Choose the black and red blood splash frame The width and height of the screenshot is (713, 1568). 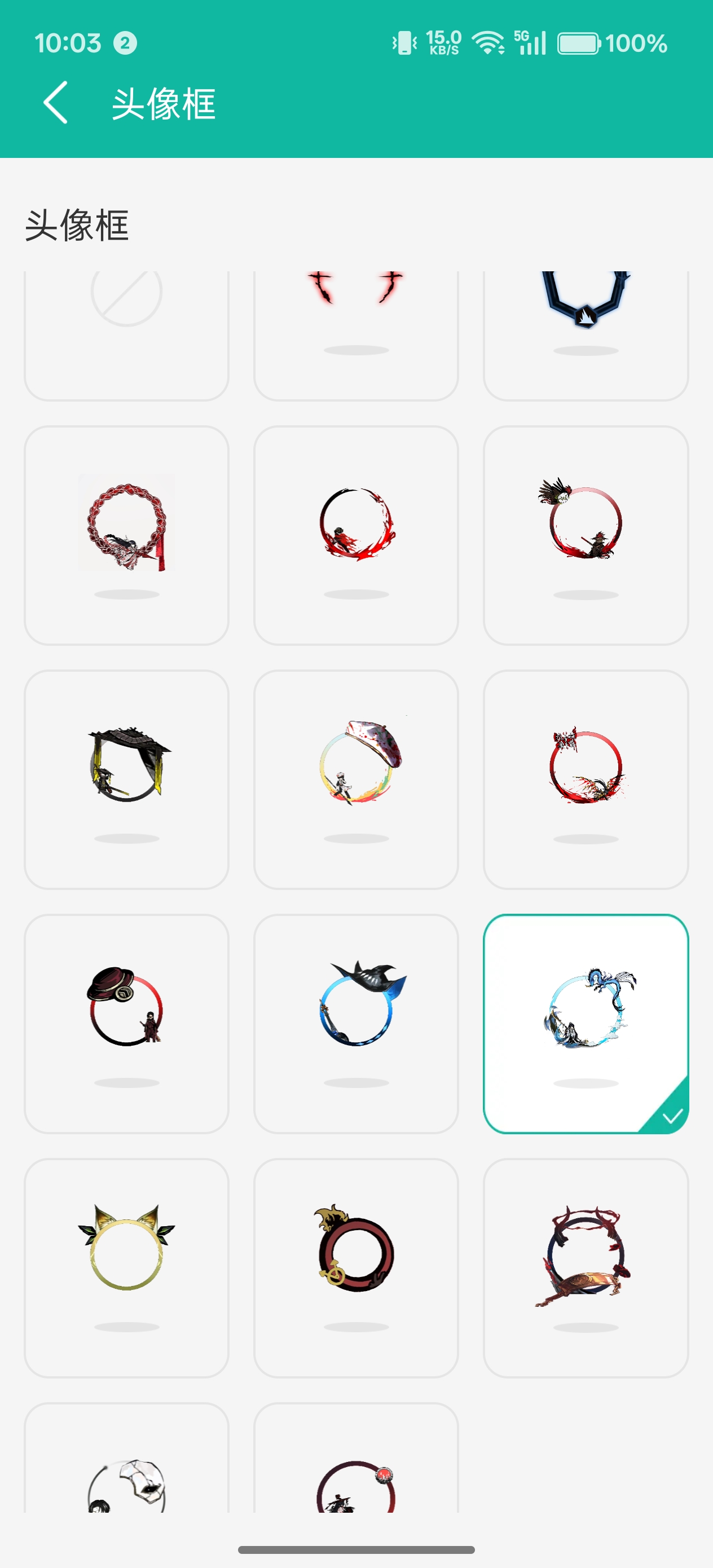[356, 535]
